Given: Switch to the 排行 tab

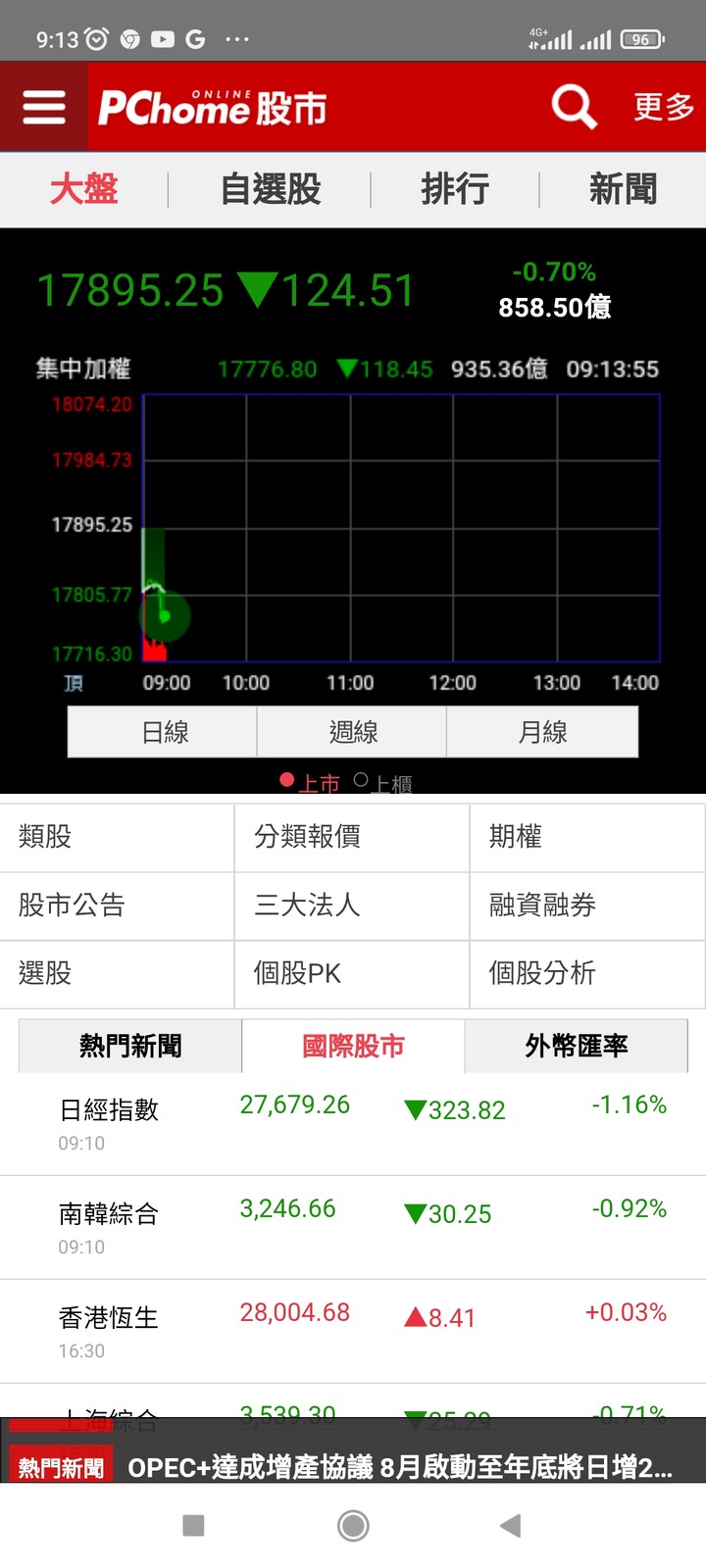Looking at the screenshot, I should tap(455, 189).
